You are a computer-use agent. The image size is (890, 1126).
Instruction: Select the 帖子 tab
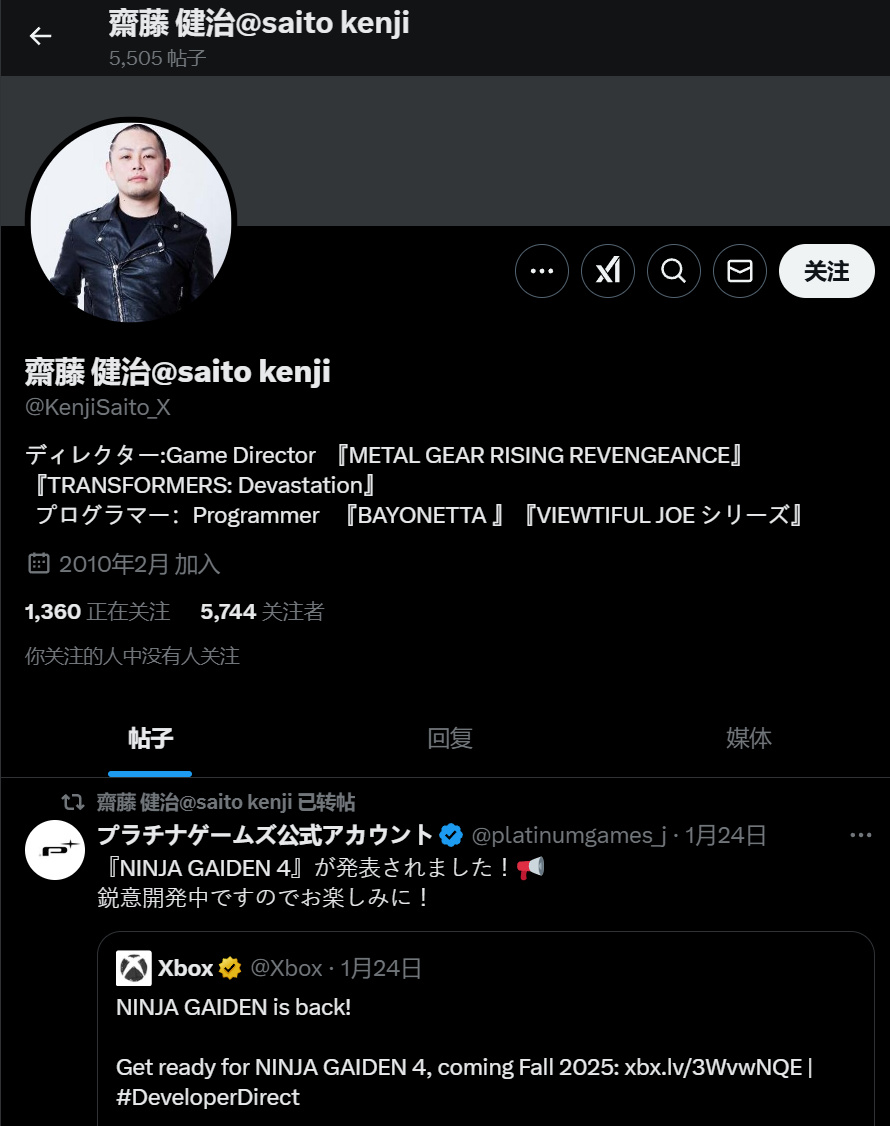[x=150, y=739]
